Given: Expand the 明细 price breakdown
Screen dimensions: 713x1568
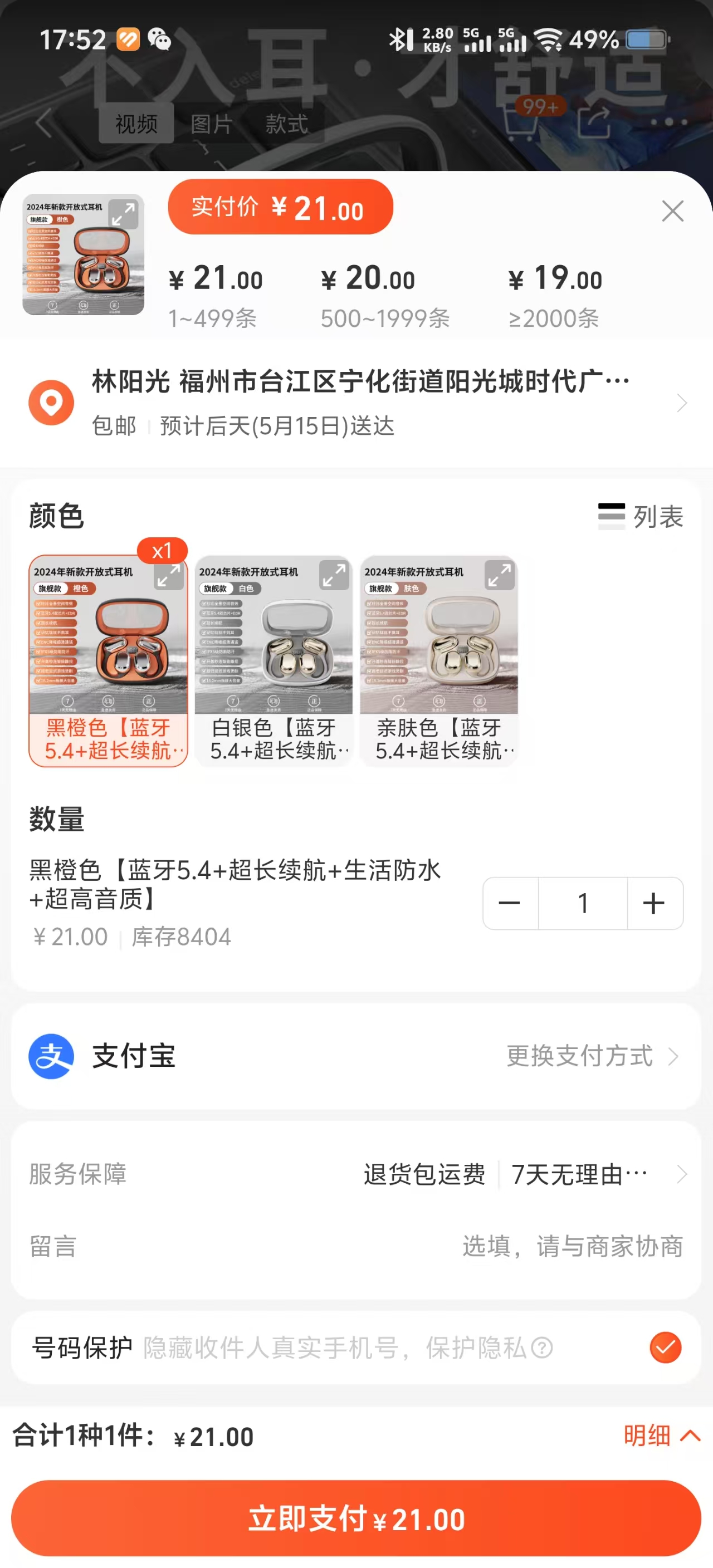Looking at the screenshot, I should coord(661,1436).
